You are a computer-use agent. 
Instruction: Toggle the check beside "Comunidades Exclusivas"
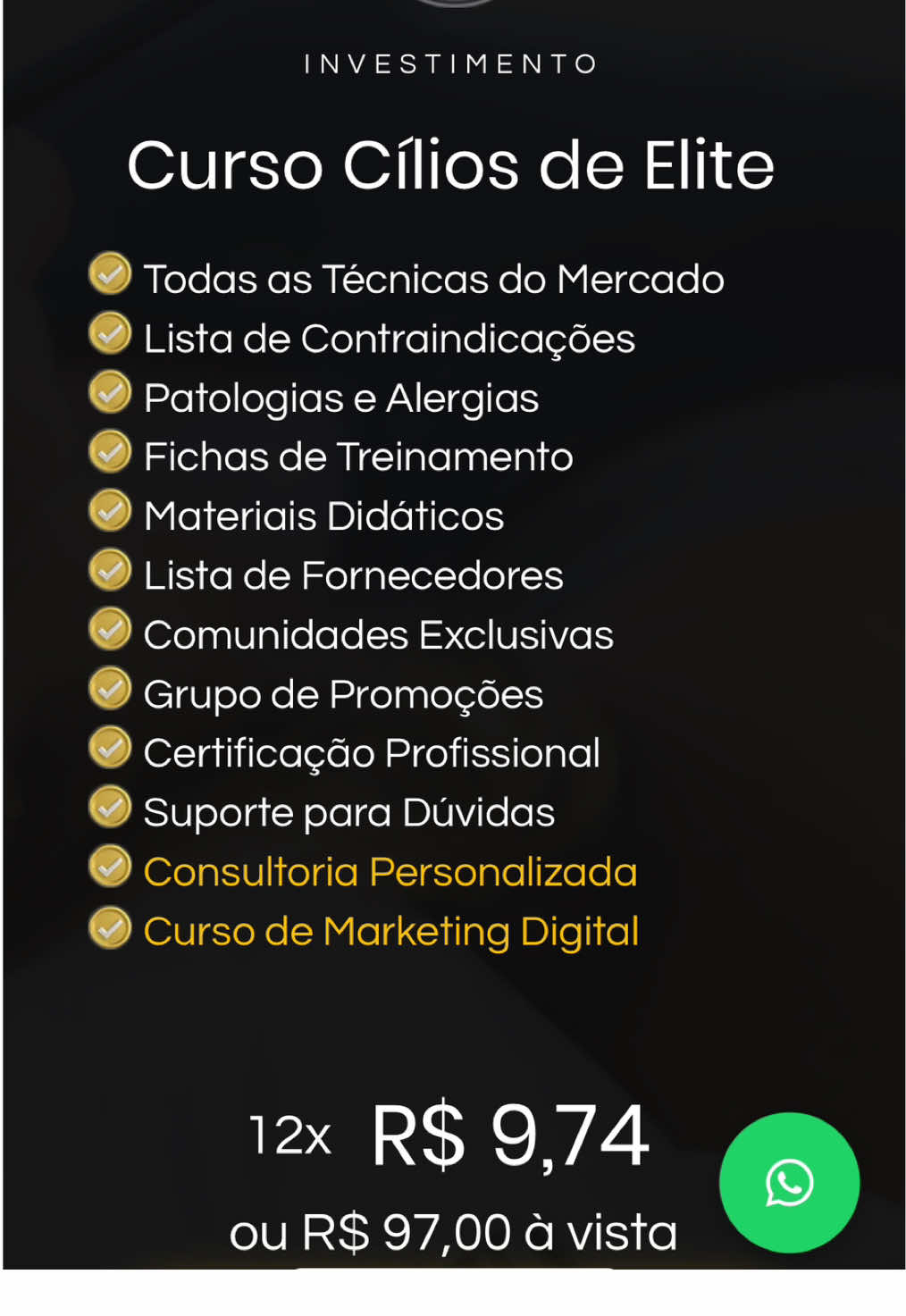(109, 633)
